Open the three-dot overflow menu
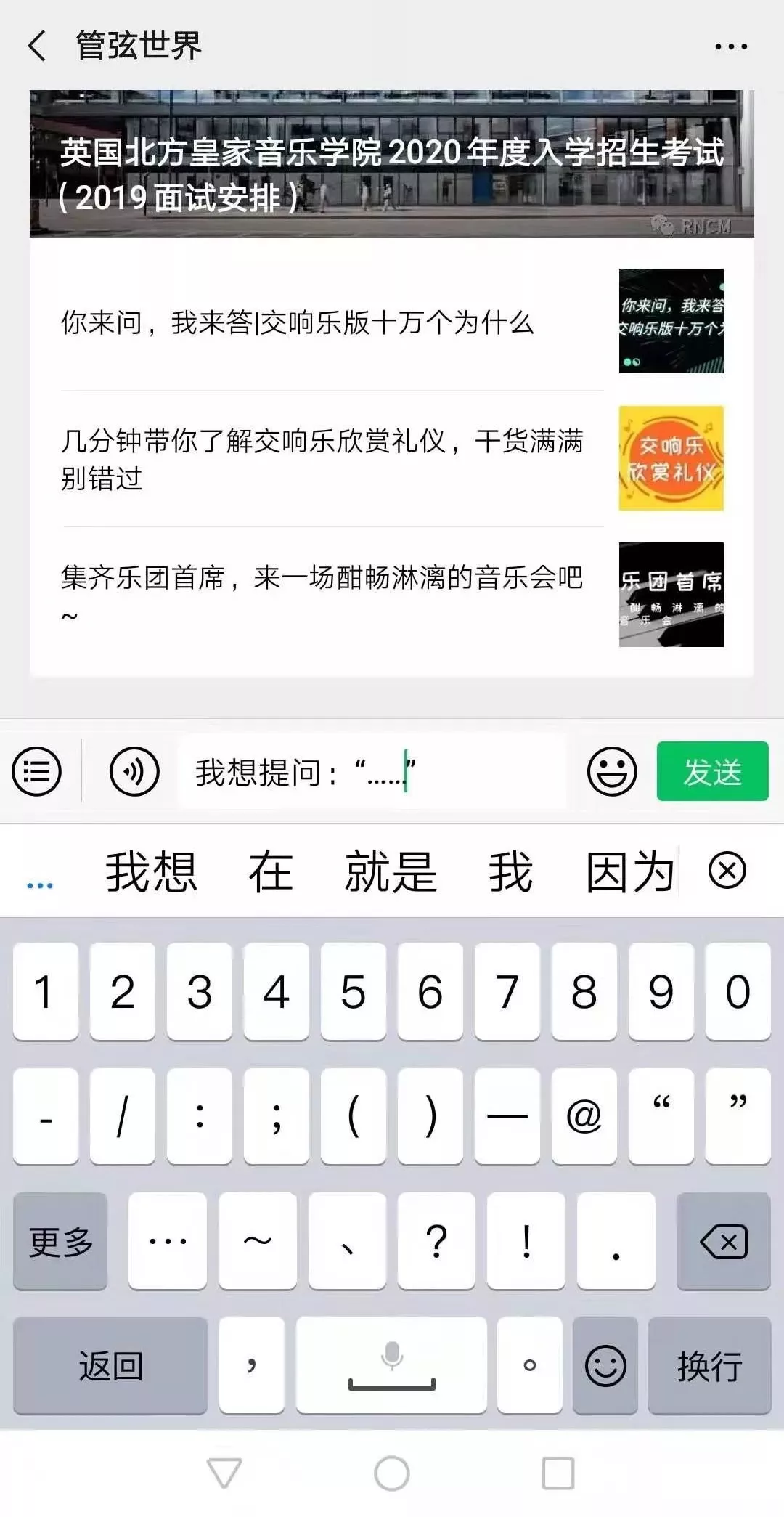The image size is (784, 1517). click(730, 46)
